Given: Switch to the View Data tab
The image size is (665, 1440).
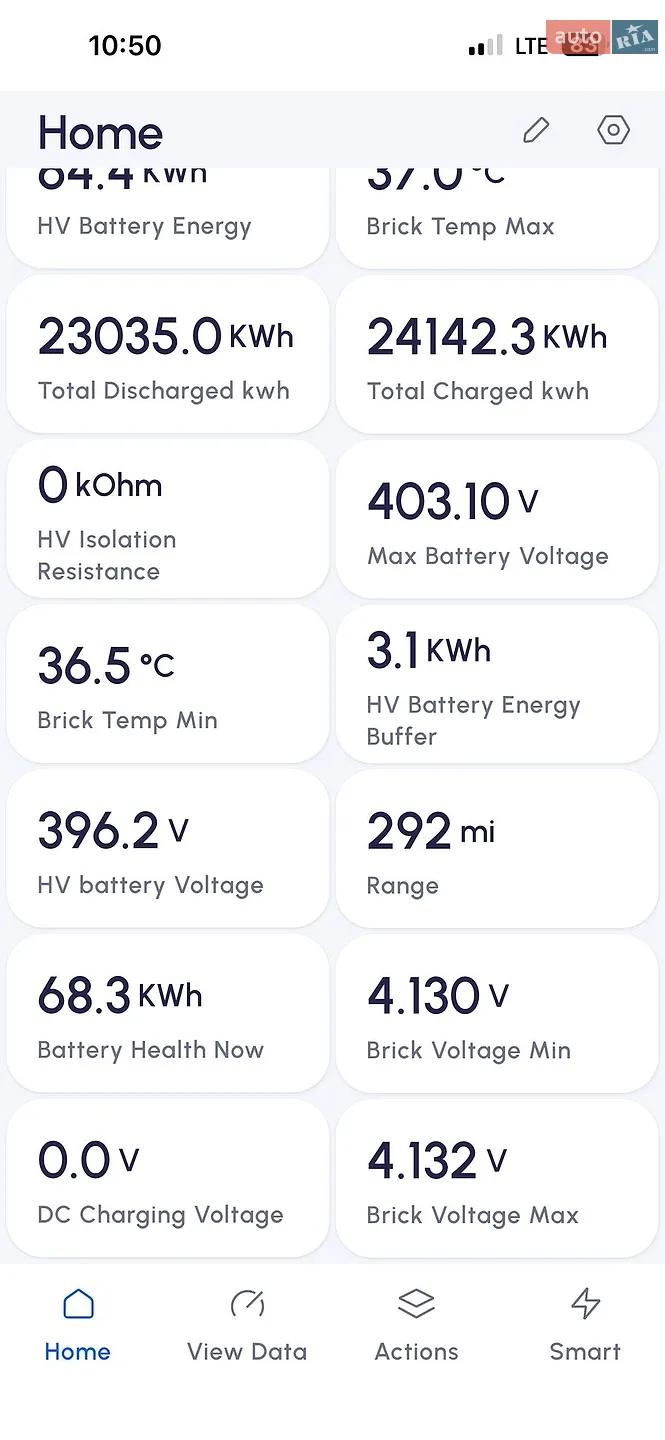Looking at the screenshot, I should click(247, 1326).
